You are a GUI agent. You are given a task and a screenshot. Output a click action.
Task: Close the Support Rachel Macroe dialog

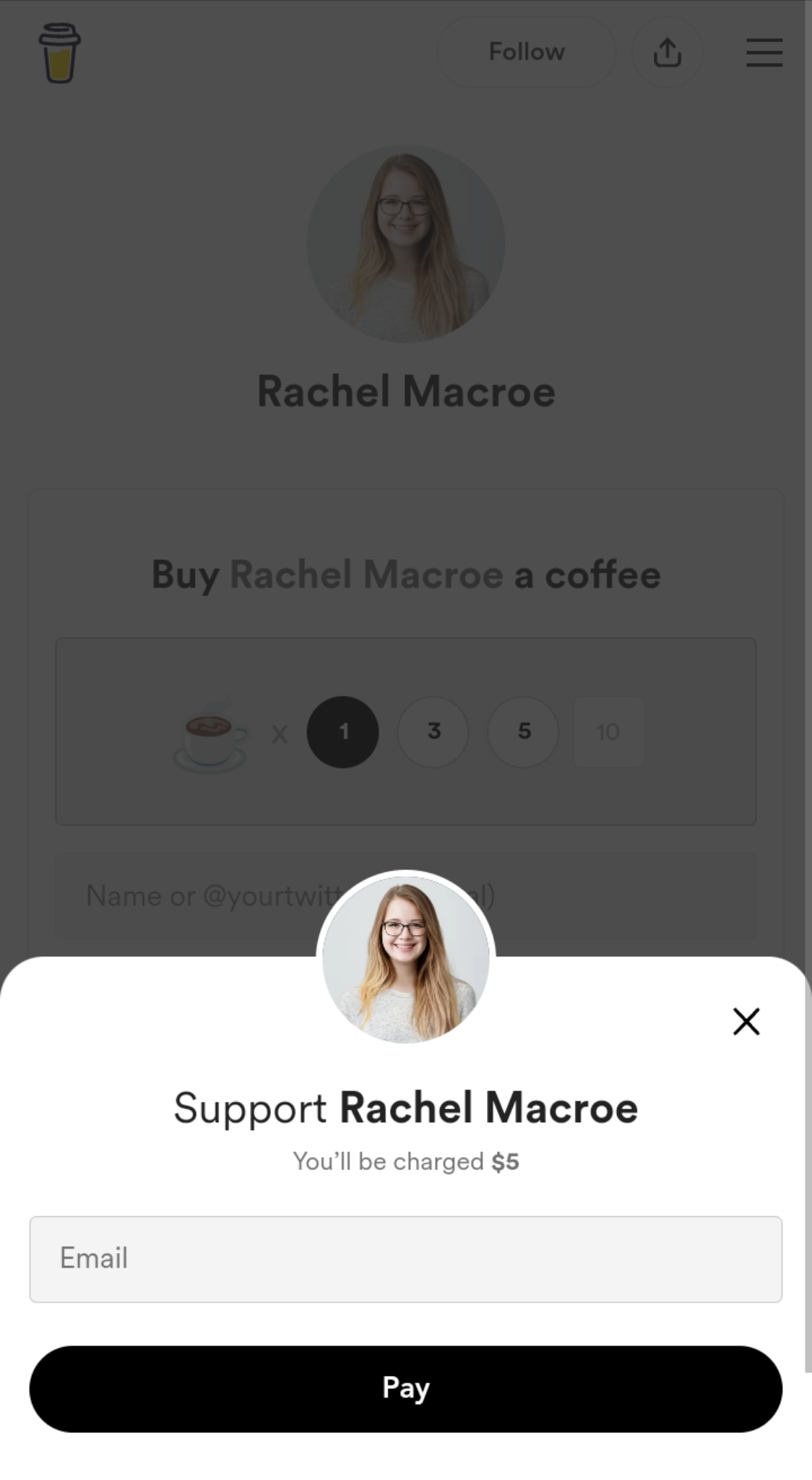pos(746,1021)
